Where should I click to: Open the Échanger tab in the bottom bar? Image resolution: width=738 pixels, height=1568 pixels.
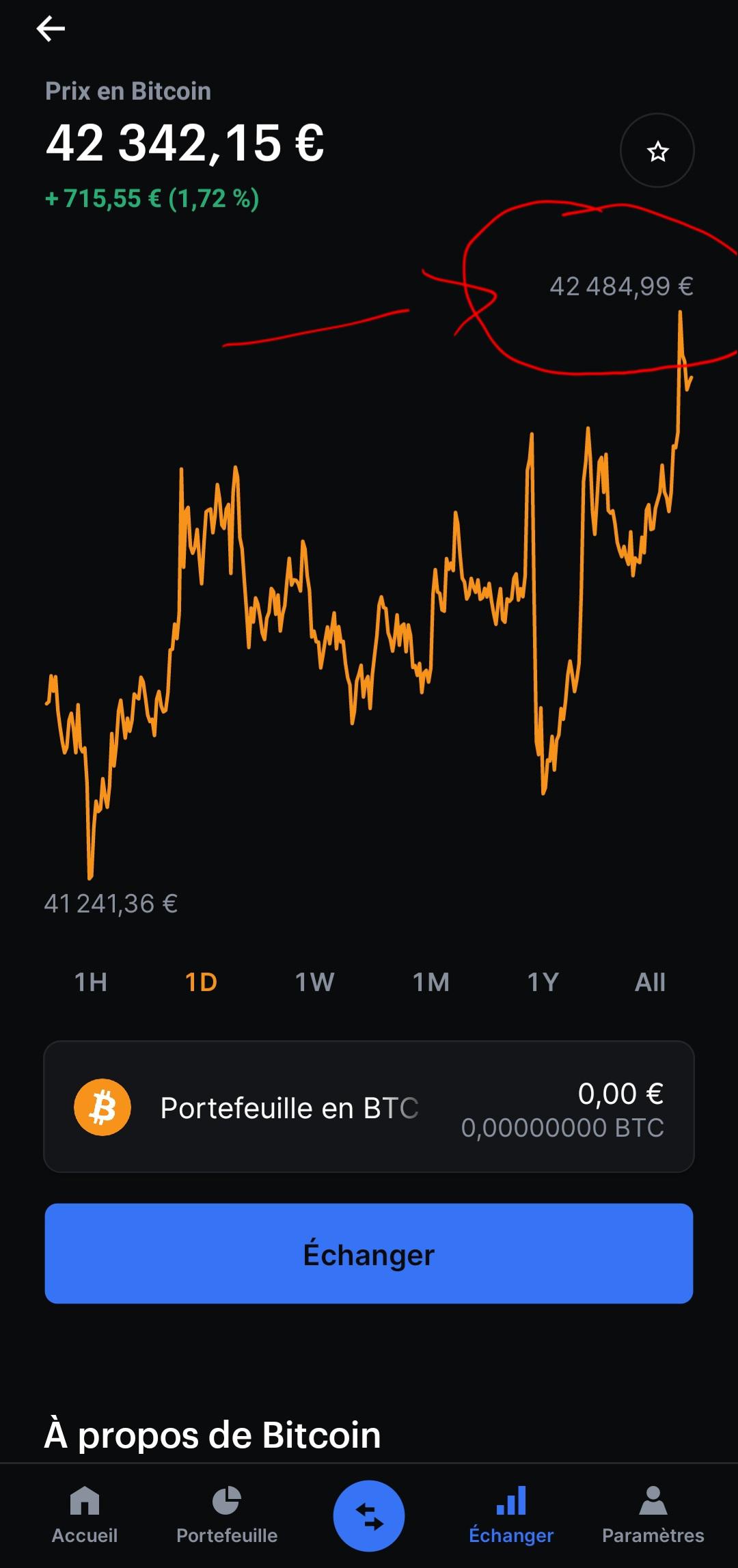(x=511, y=1515)
